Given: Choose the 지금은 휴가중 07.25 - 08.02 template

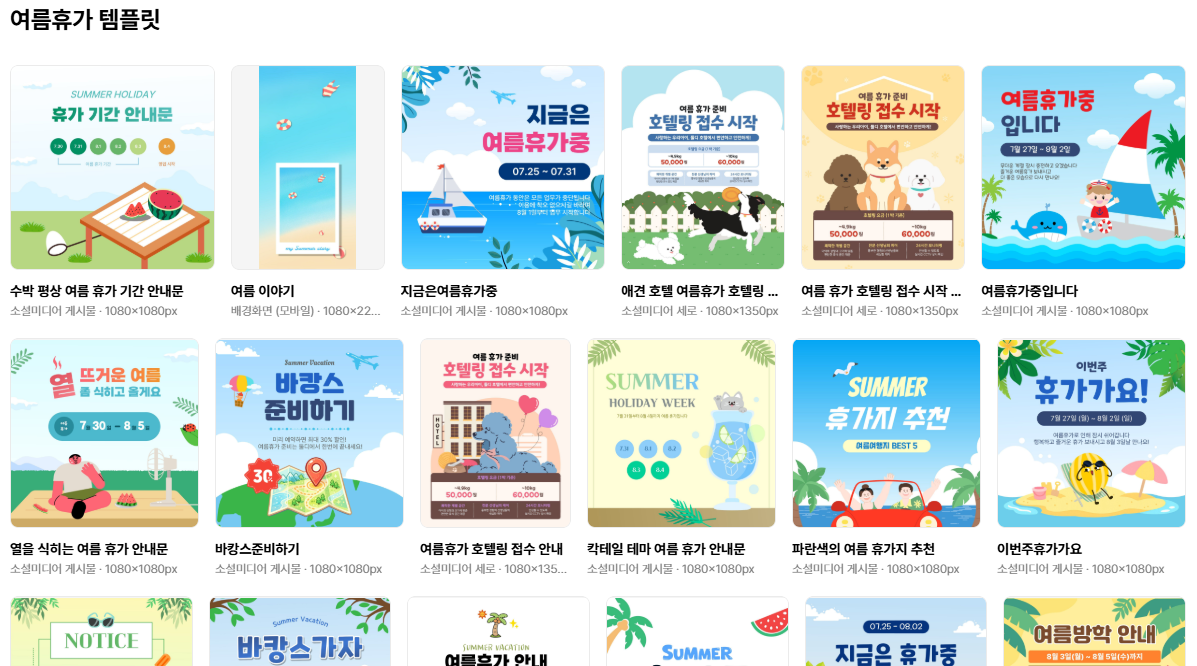Looking at the screenshot, I should click(x=895, y=632).
